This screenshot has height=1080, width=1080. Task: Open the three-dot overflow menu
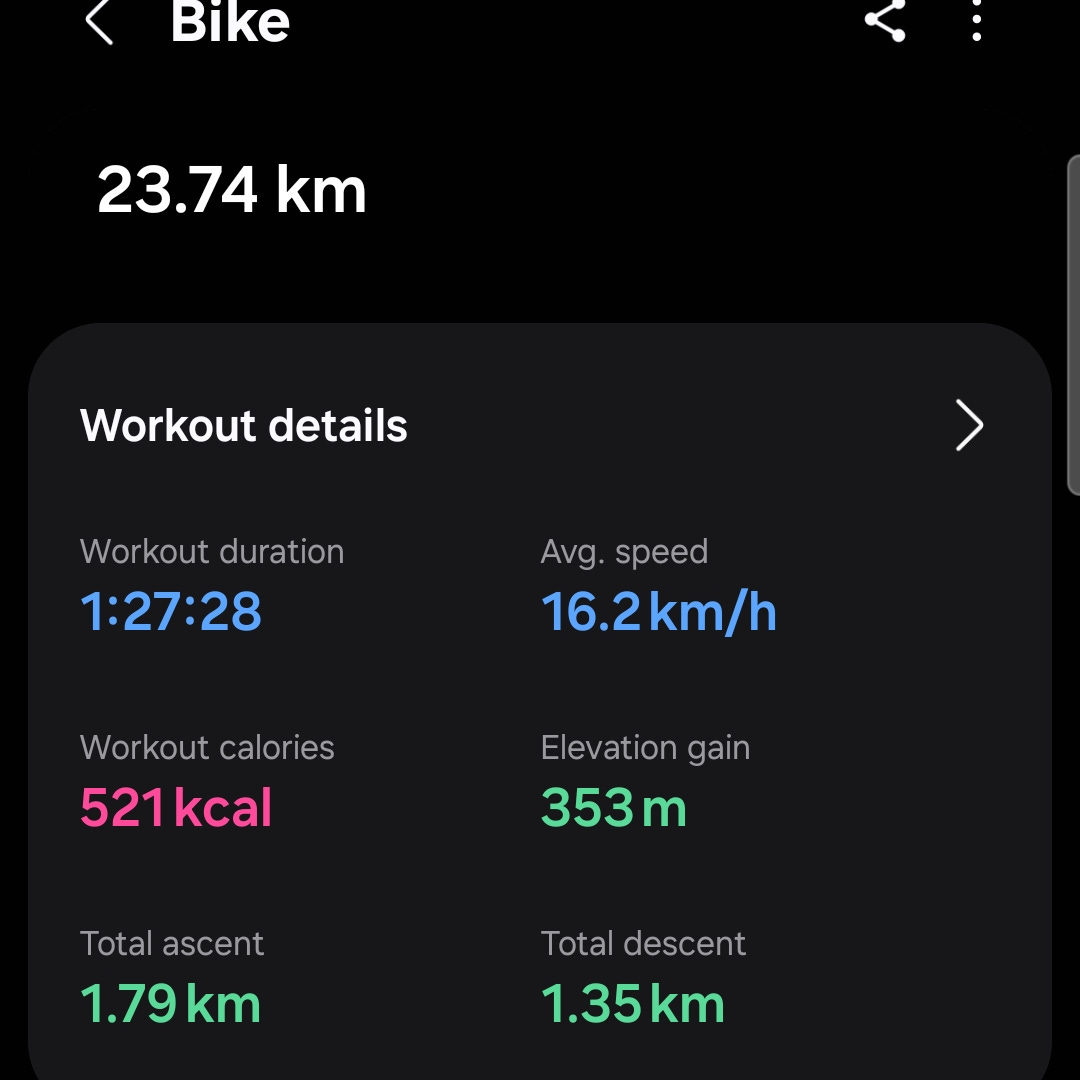coord(977,21)
